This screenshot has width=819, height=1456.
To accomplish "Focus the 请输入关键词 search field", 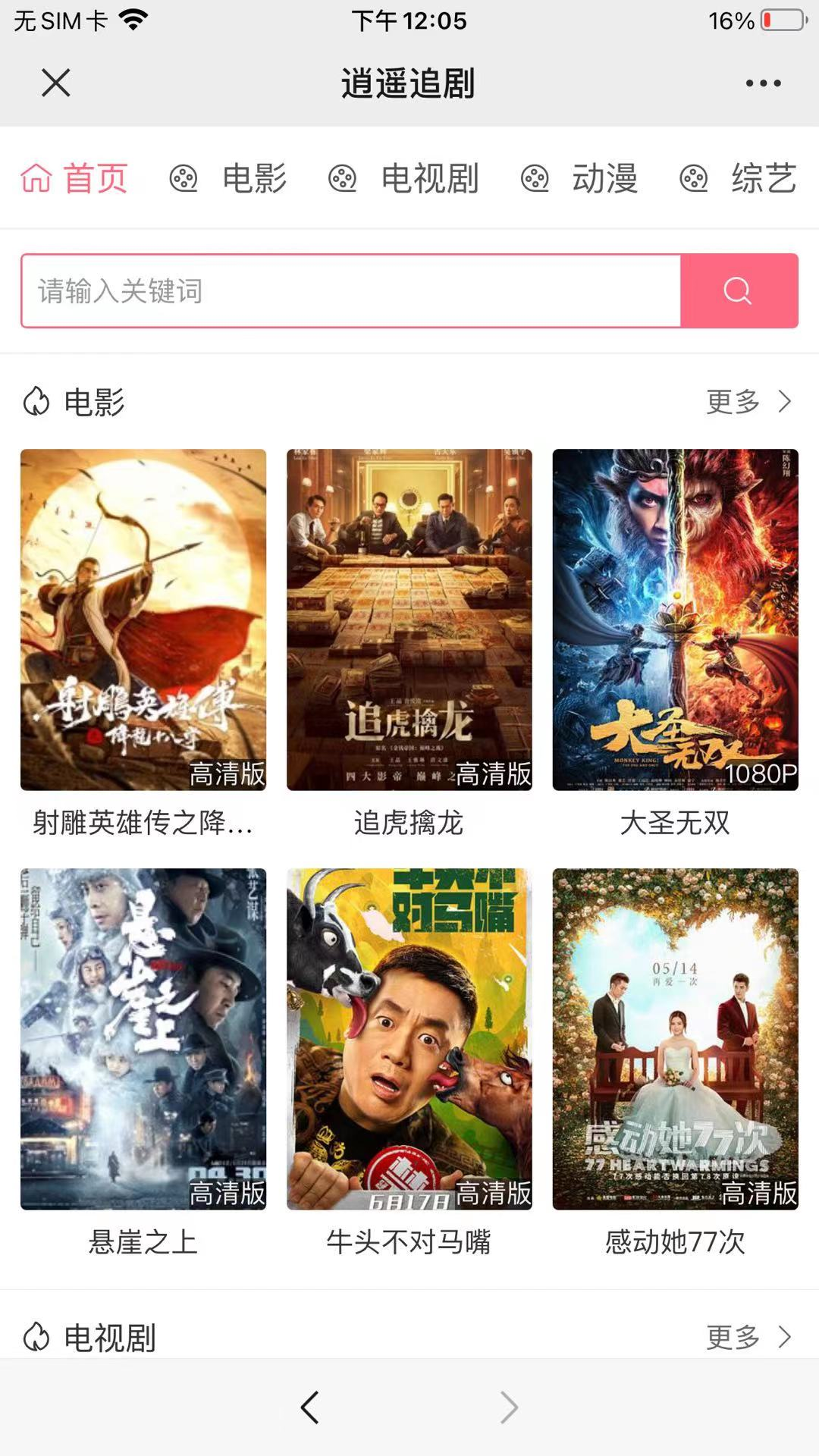I will (x=350, y=291).
